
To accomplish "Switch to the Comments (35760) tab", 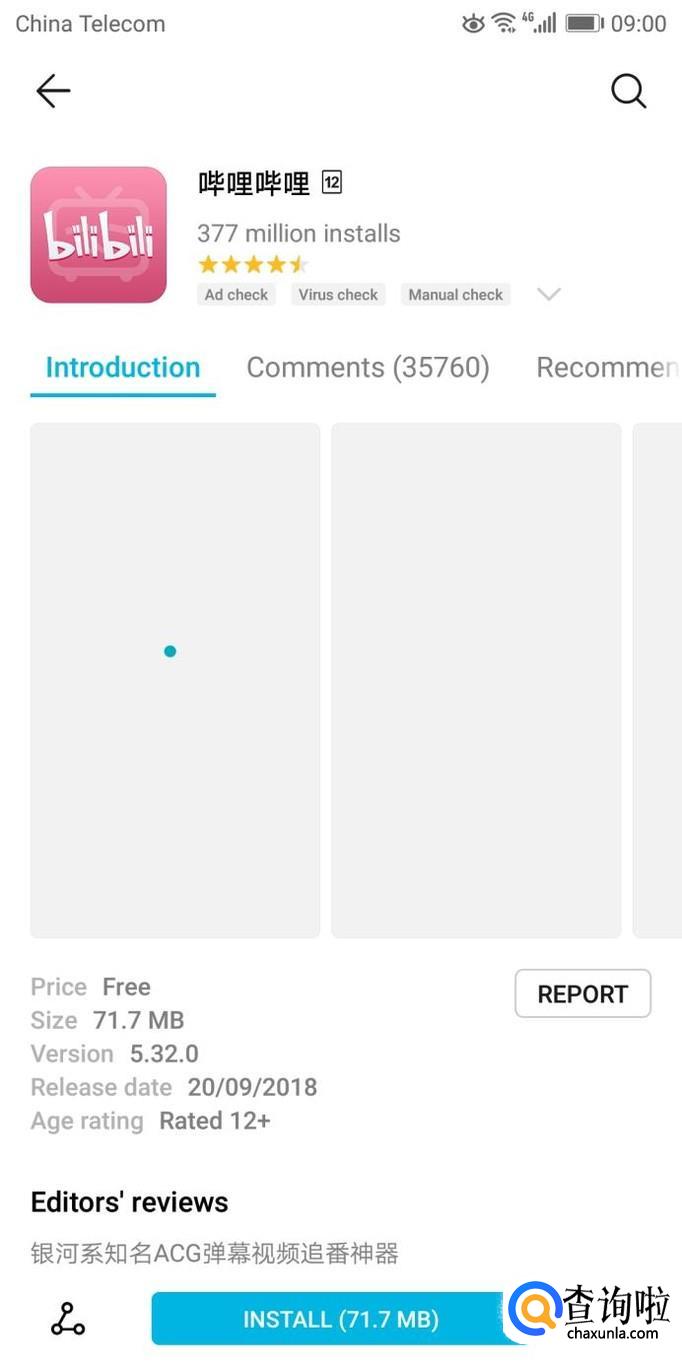I will click(x=368, y=367).
